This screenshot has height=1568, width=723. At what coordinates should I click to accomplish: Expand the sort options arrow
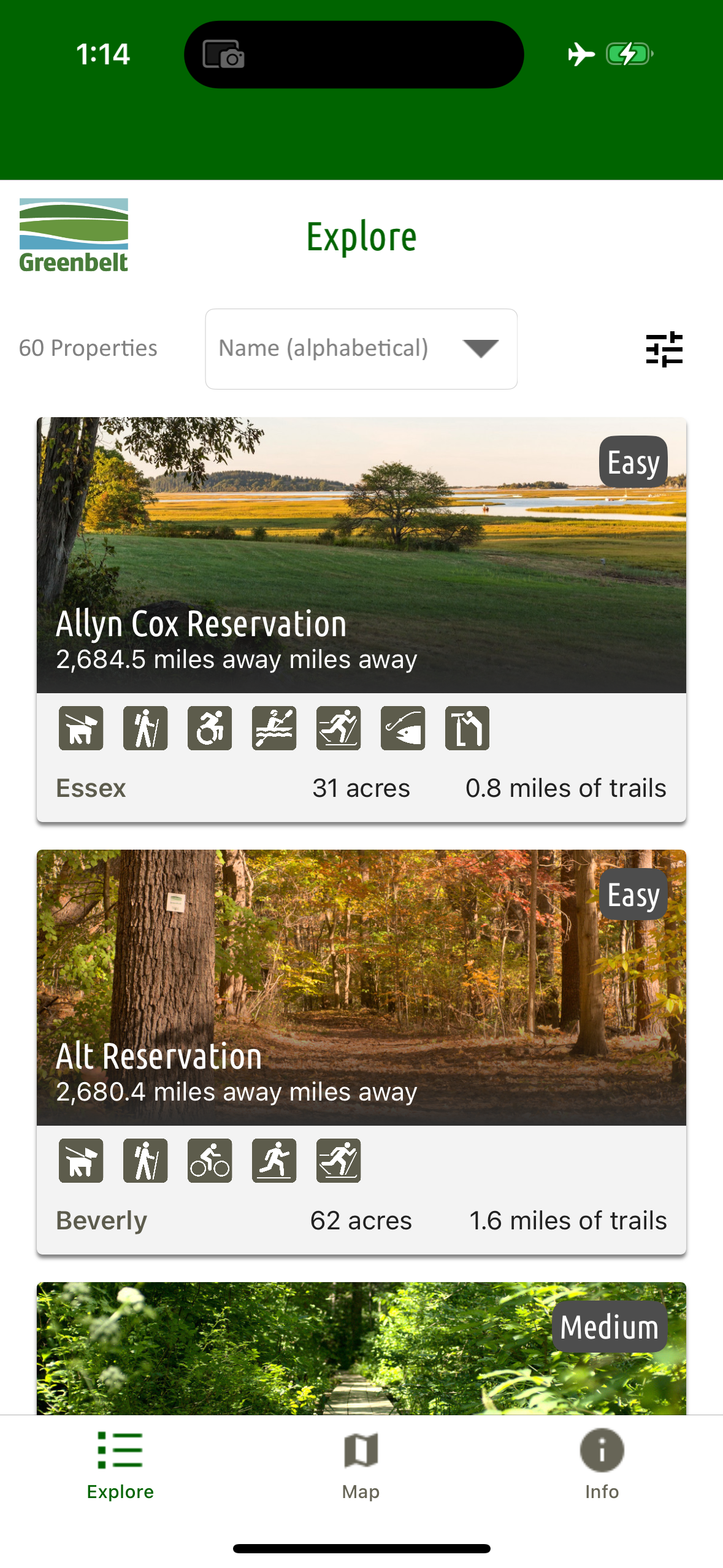coord(479,348)
